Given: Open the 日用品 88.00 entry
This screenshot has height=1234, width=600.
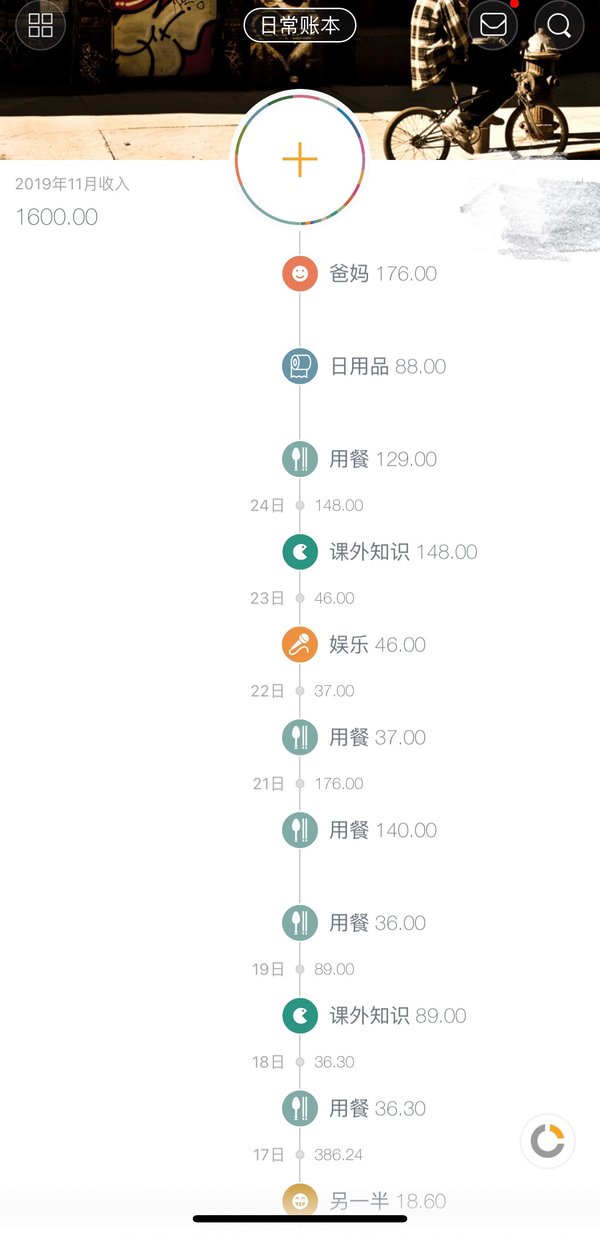Looking at the screenshot, I should (x=364, y=366).
